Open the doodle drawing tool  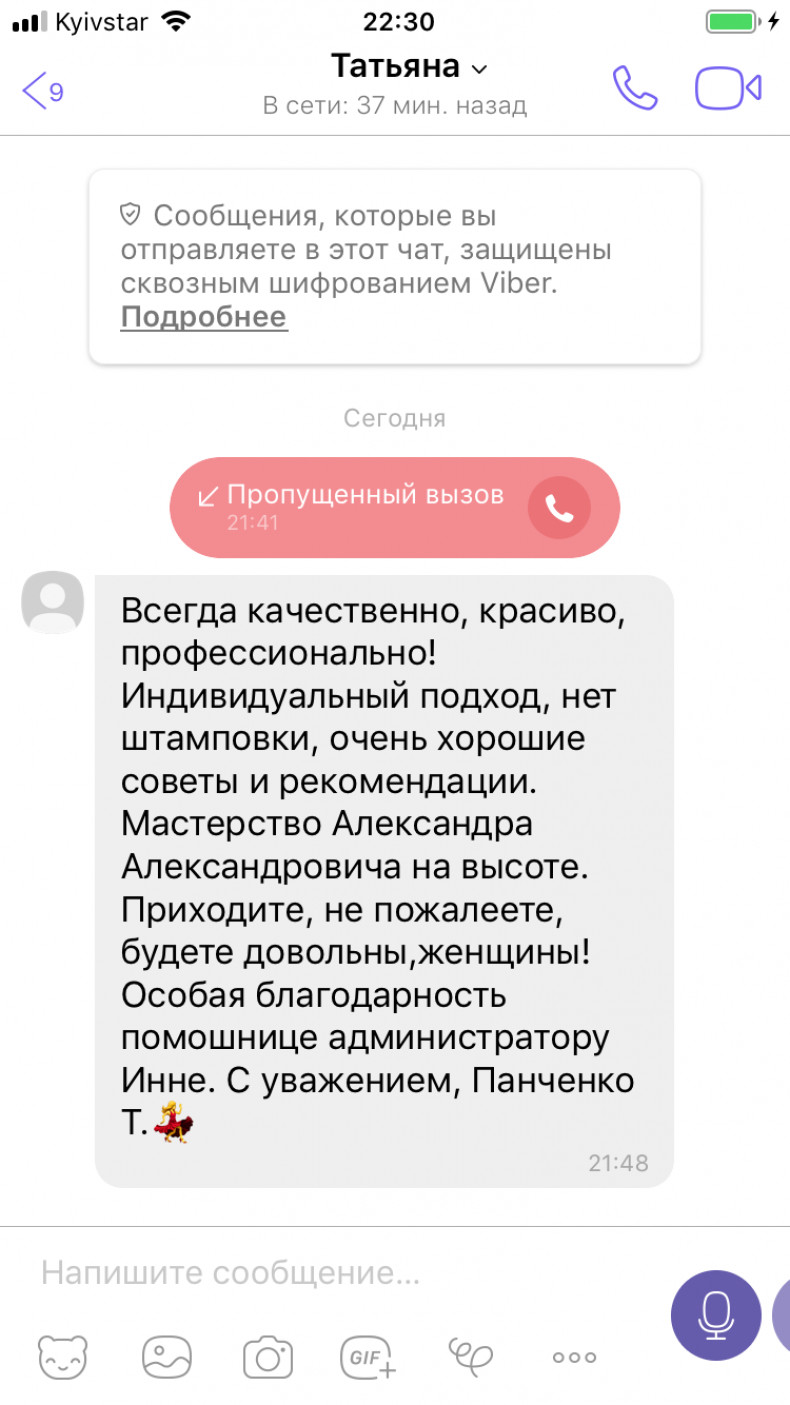(471, 1356)
